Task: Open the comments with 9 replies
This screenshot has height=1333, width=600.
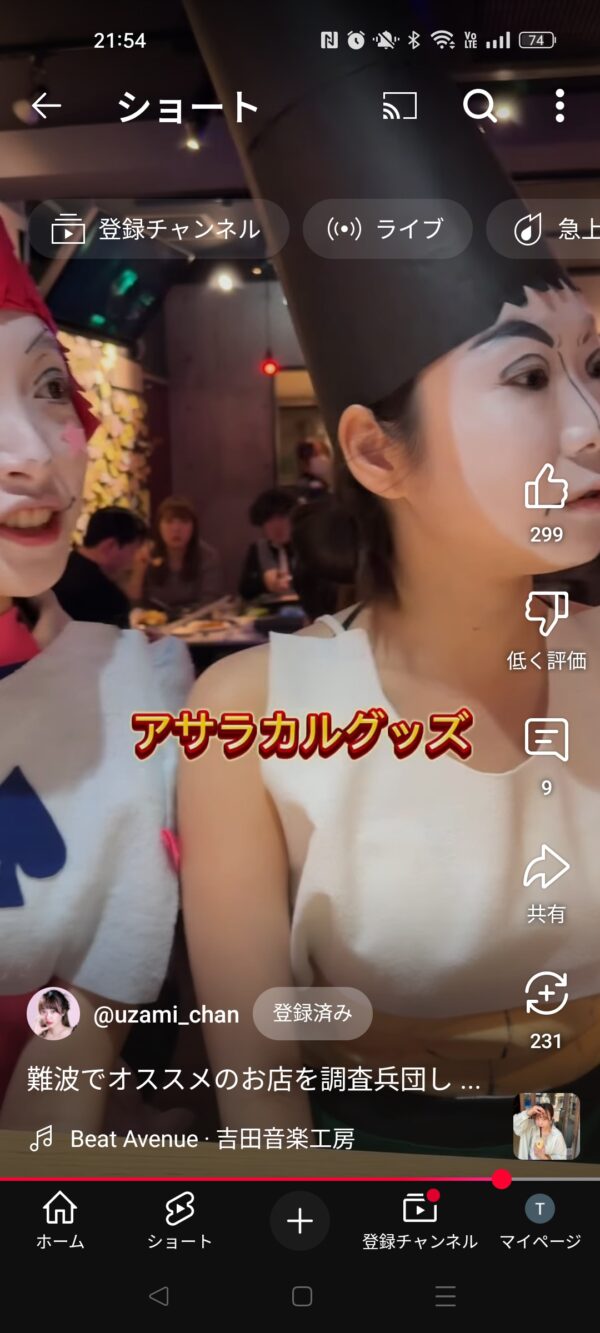Action: point(546,742)
